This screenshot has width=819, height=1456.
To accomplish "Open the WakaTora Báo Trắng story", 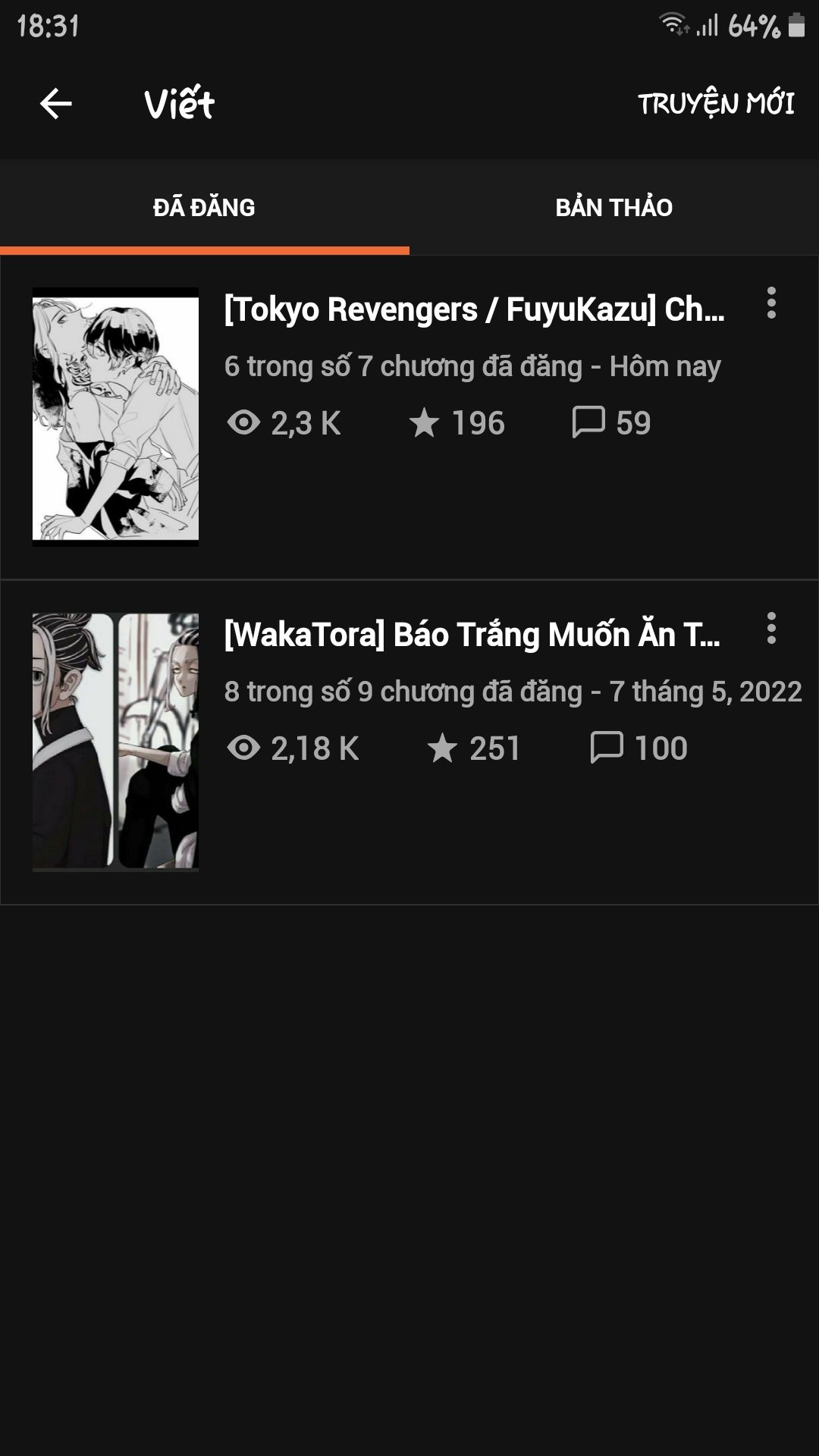I will click(472, 635).
